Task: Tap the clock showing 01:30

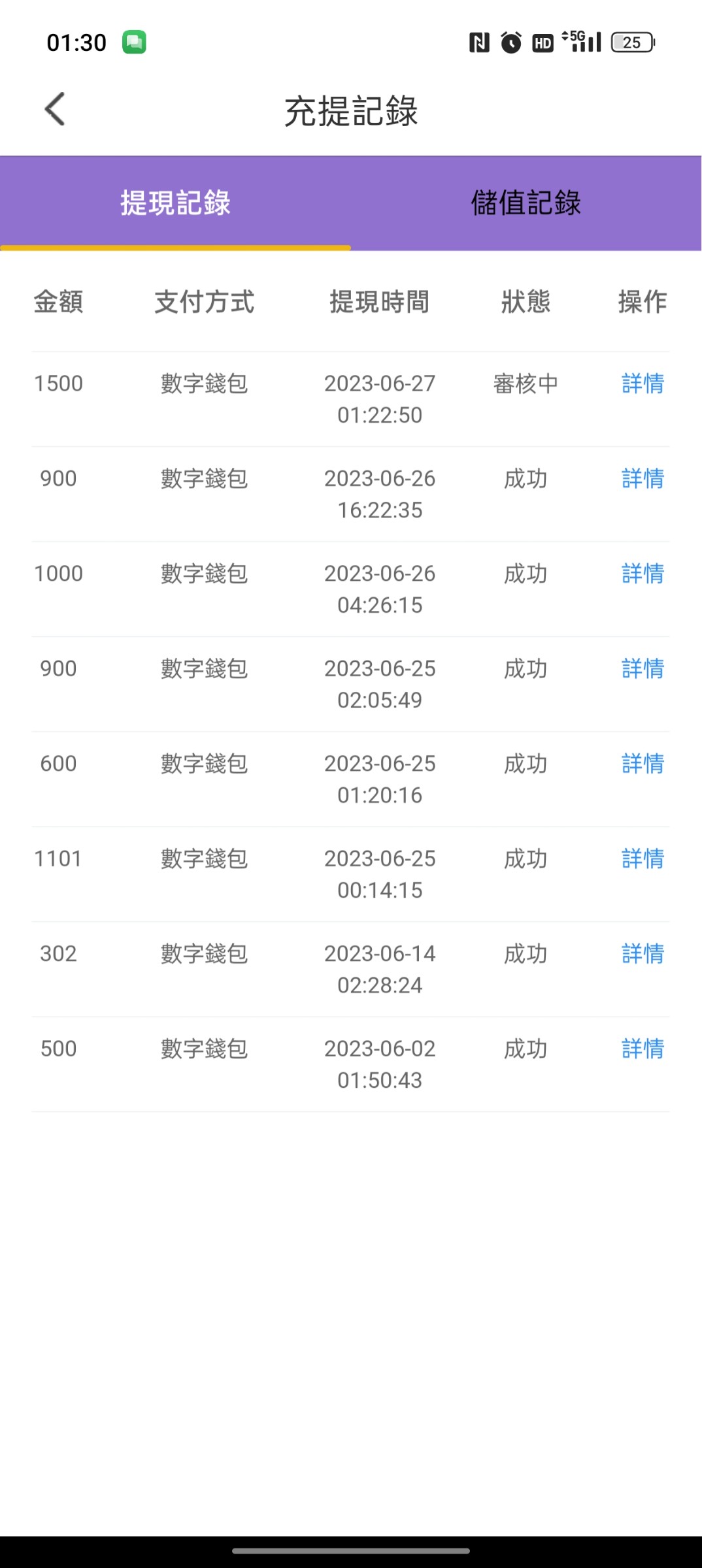Action: coord(75,41)
